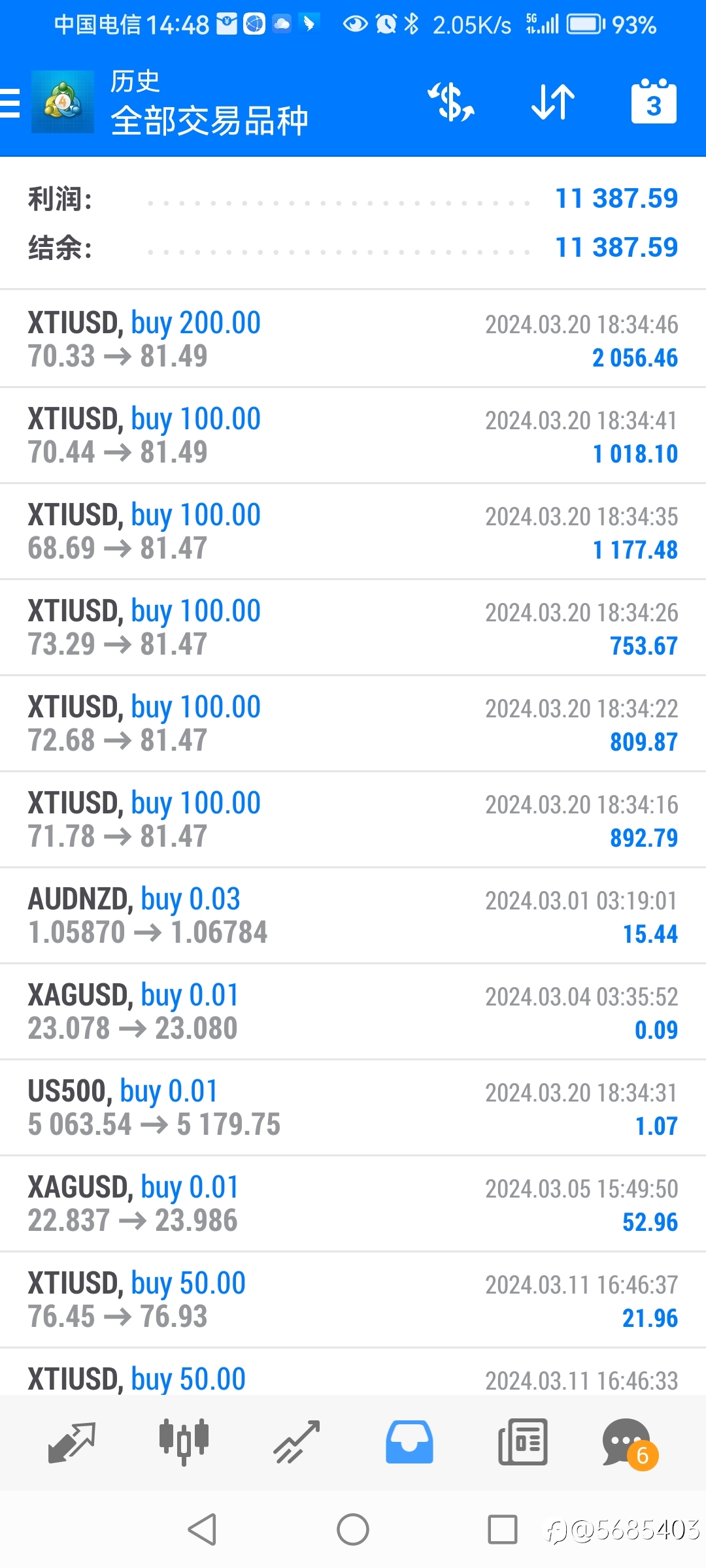706x1568 pixels.
Task: Select XAGUSD trade with profit 52.96
Action: point(353,1204)
